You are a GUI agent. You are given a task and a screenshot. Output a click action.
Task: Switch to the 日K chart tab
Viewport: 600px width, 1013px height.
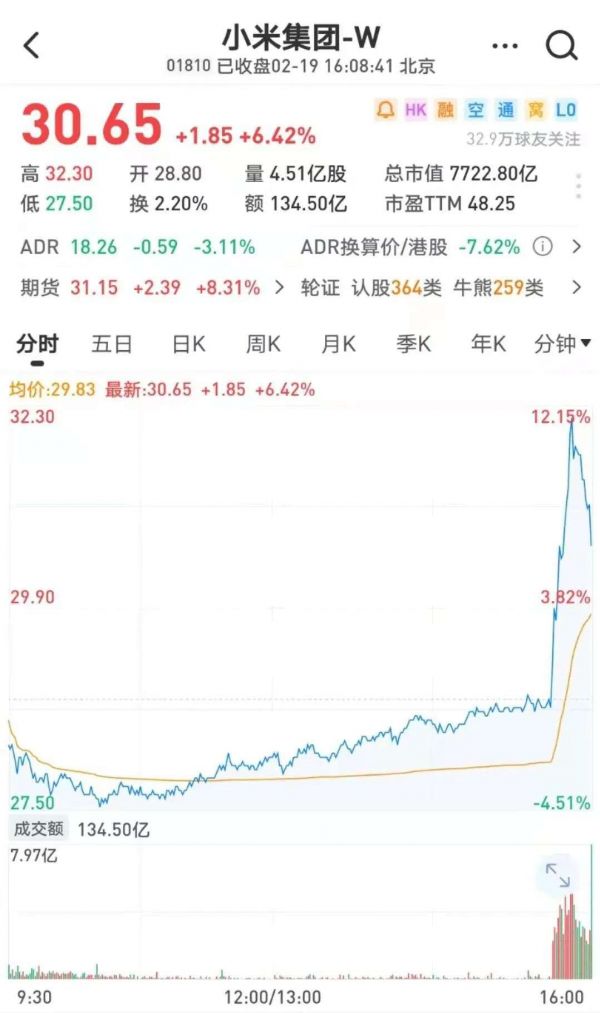coord(188,345)
